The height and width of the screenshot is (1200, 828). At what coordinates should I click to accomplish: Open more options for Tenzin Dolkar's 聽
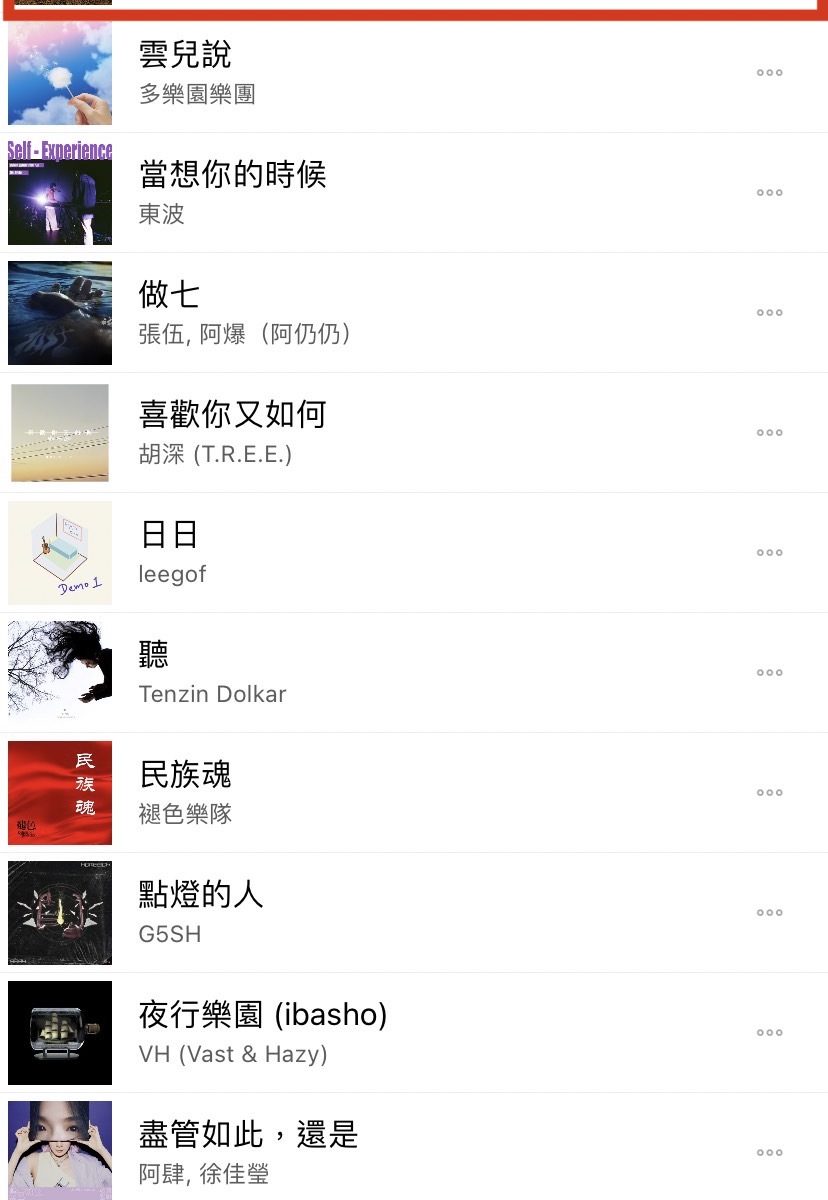click(769, 673)
